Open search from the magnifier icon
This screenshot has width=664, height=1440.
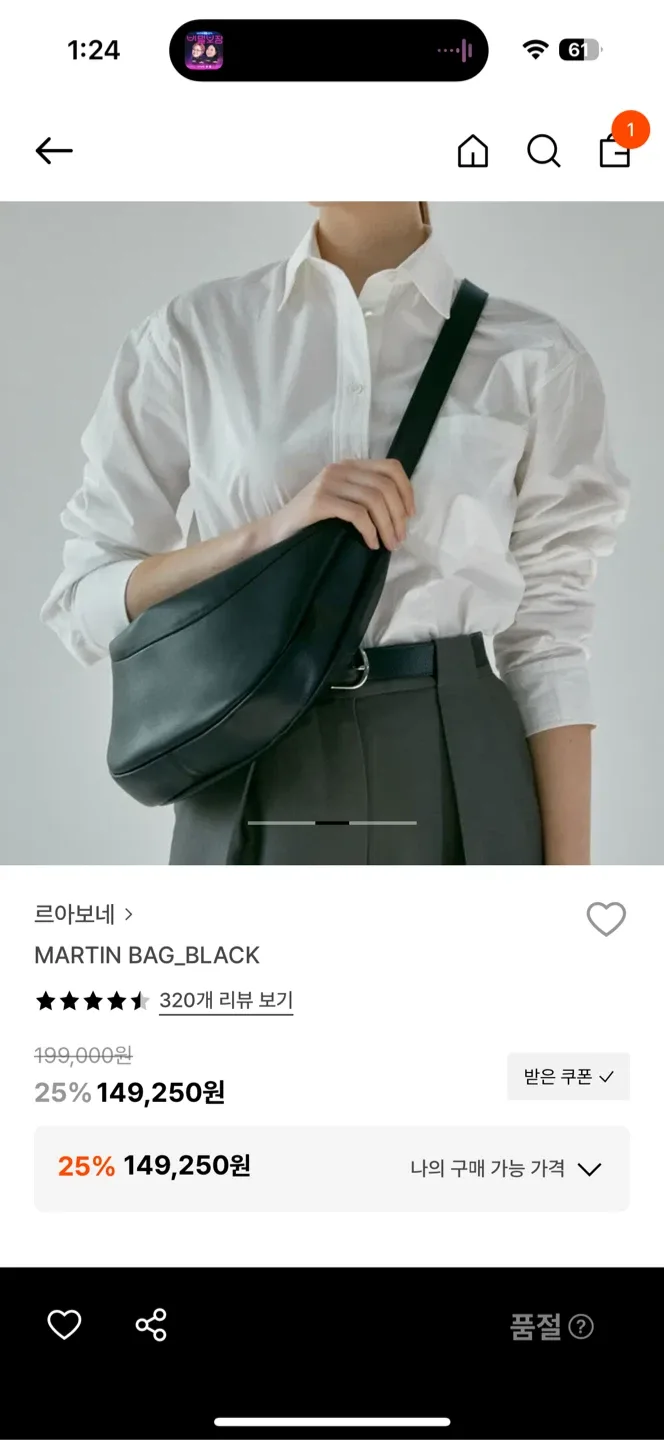pyautogui.click(x=543, y=151)
